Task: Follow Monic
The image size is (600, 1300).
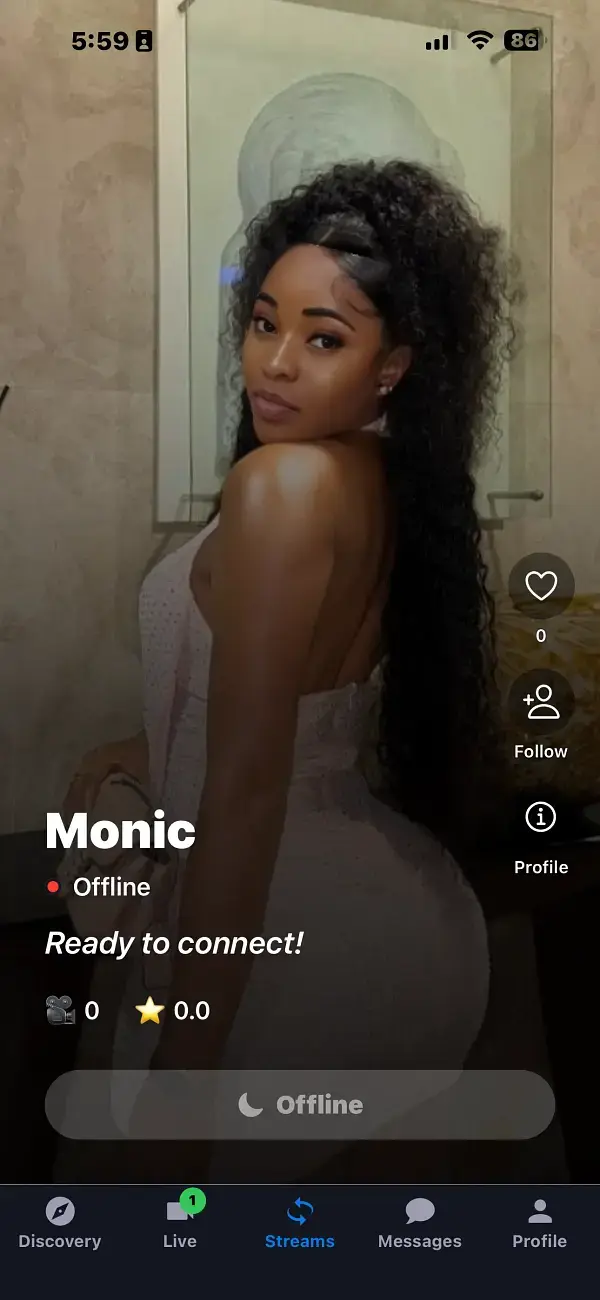Action: [541, 703]
